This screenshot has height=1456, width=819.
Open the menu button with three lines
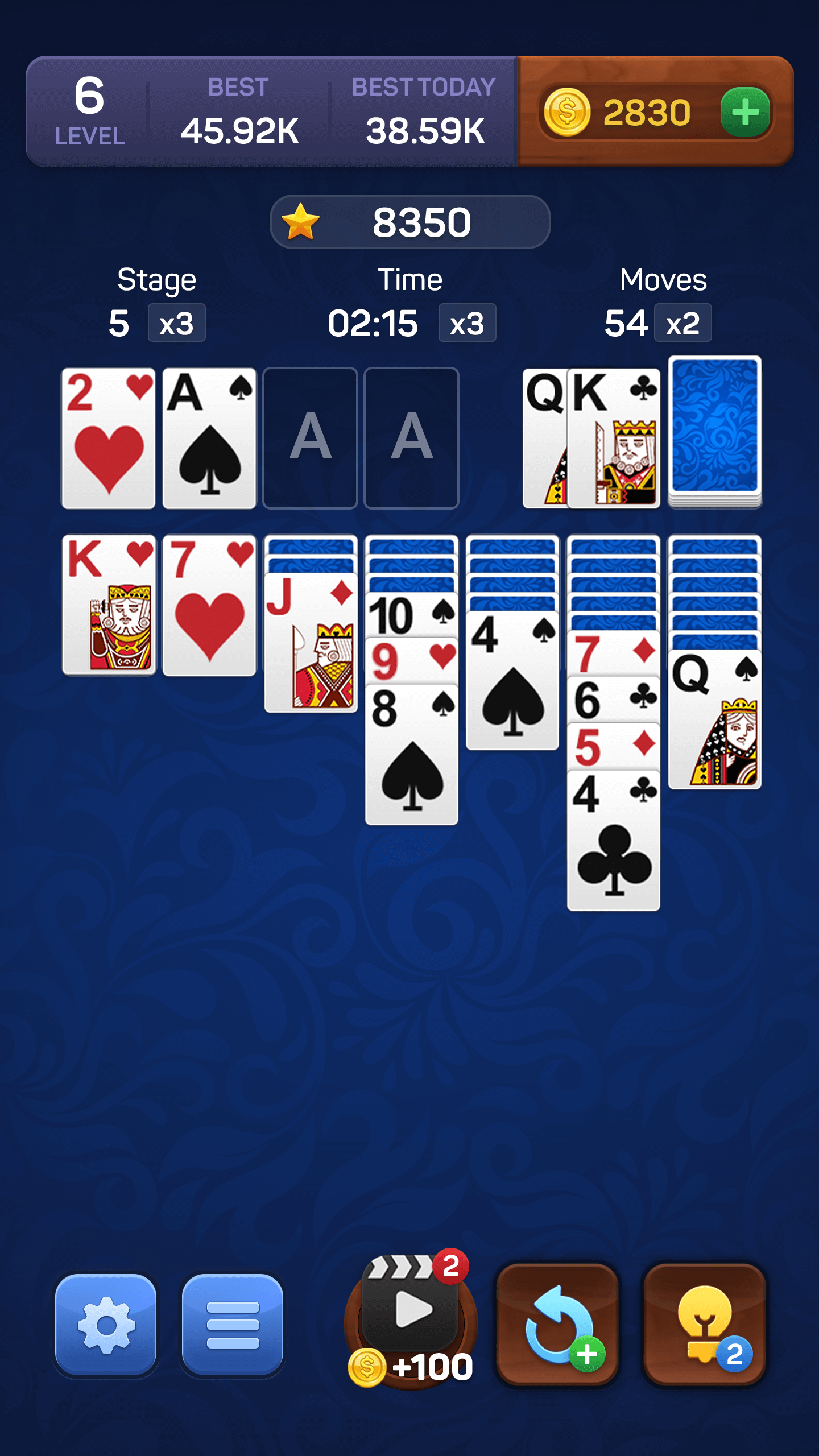(233, 1324)
